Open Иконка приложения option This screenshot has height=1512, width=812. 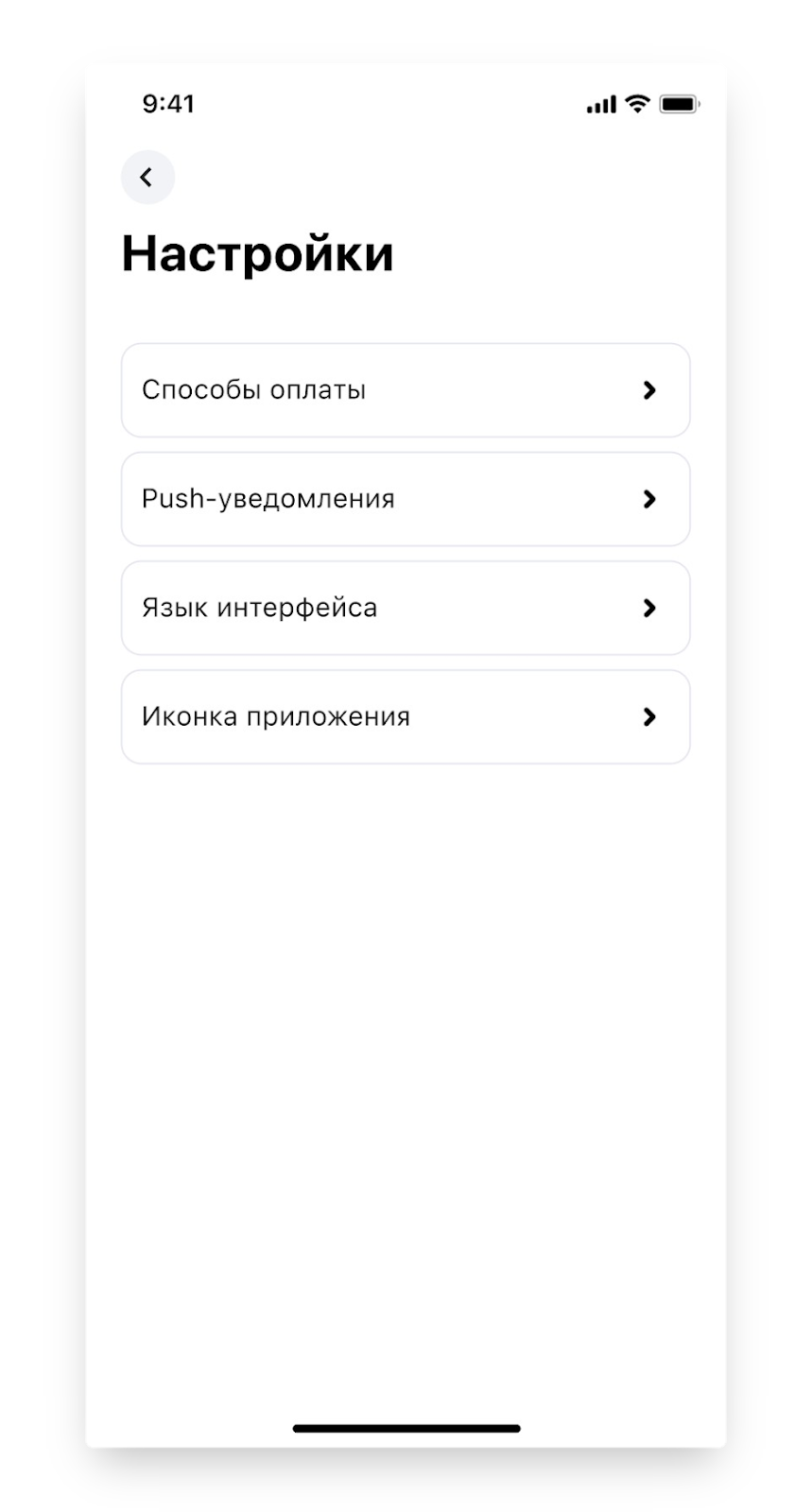tap(406, 717)
